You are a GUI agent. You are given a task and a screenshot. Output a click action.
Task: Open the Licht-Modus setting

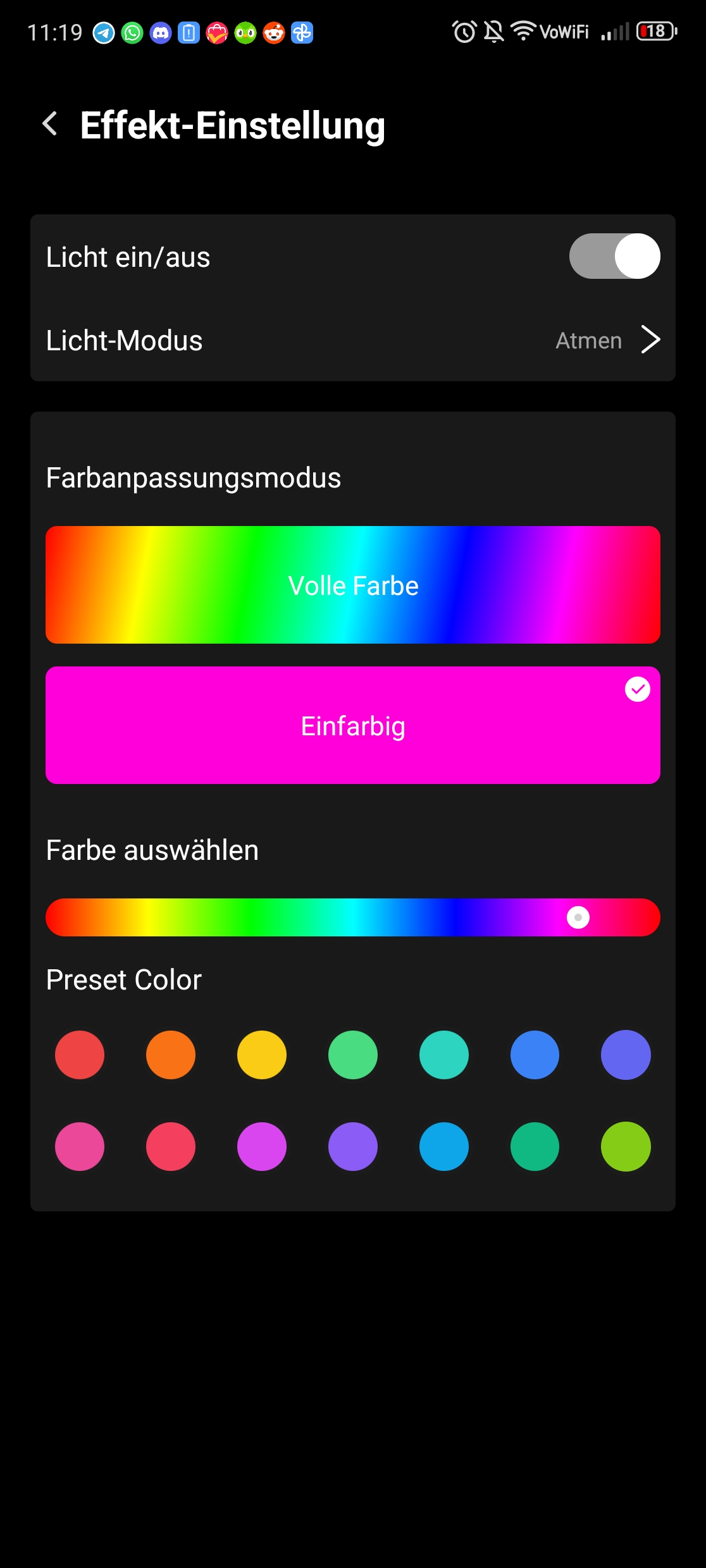click(353, 340)
